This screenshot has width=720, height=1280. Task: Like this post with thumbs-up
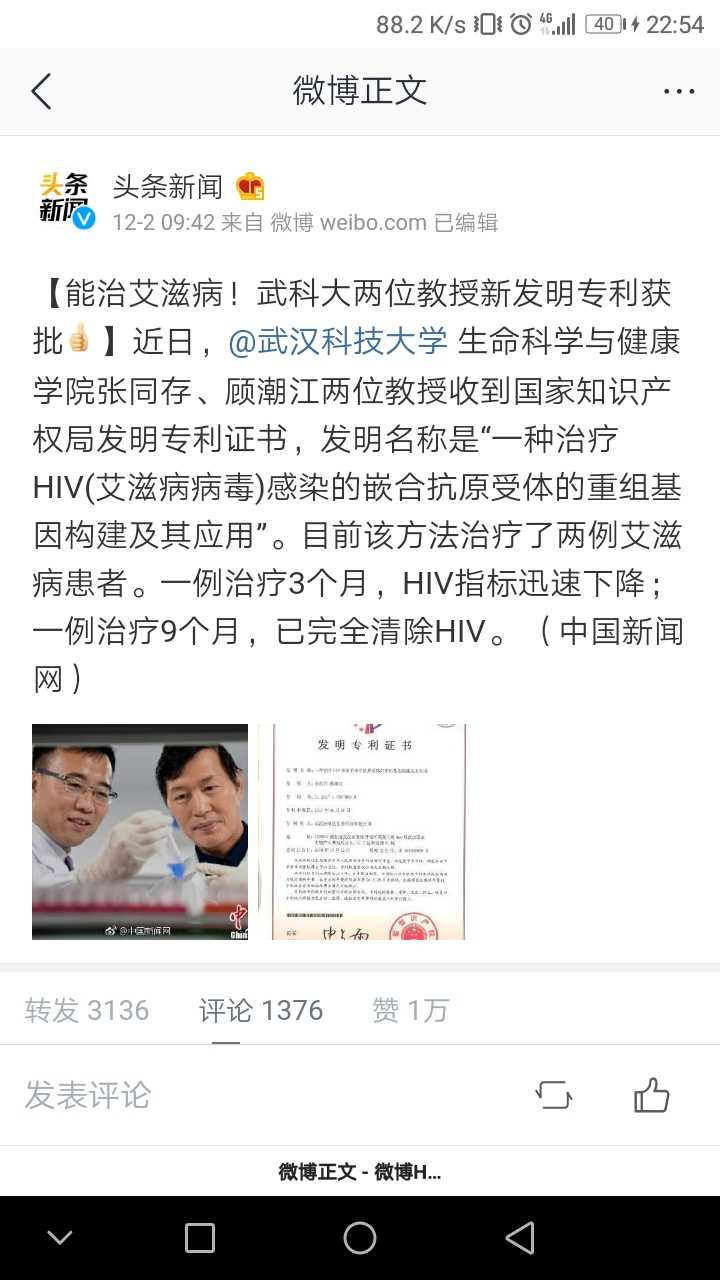[652, 1095]
